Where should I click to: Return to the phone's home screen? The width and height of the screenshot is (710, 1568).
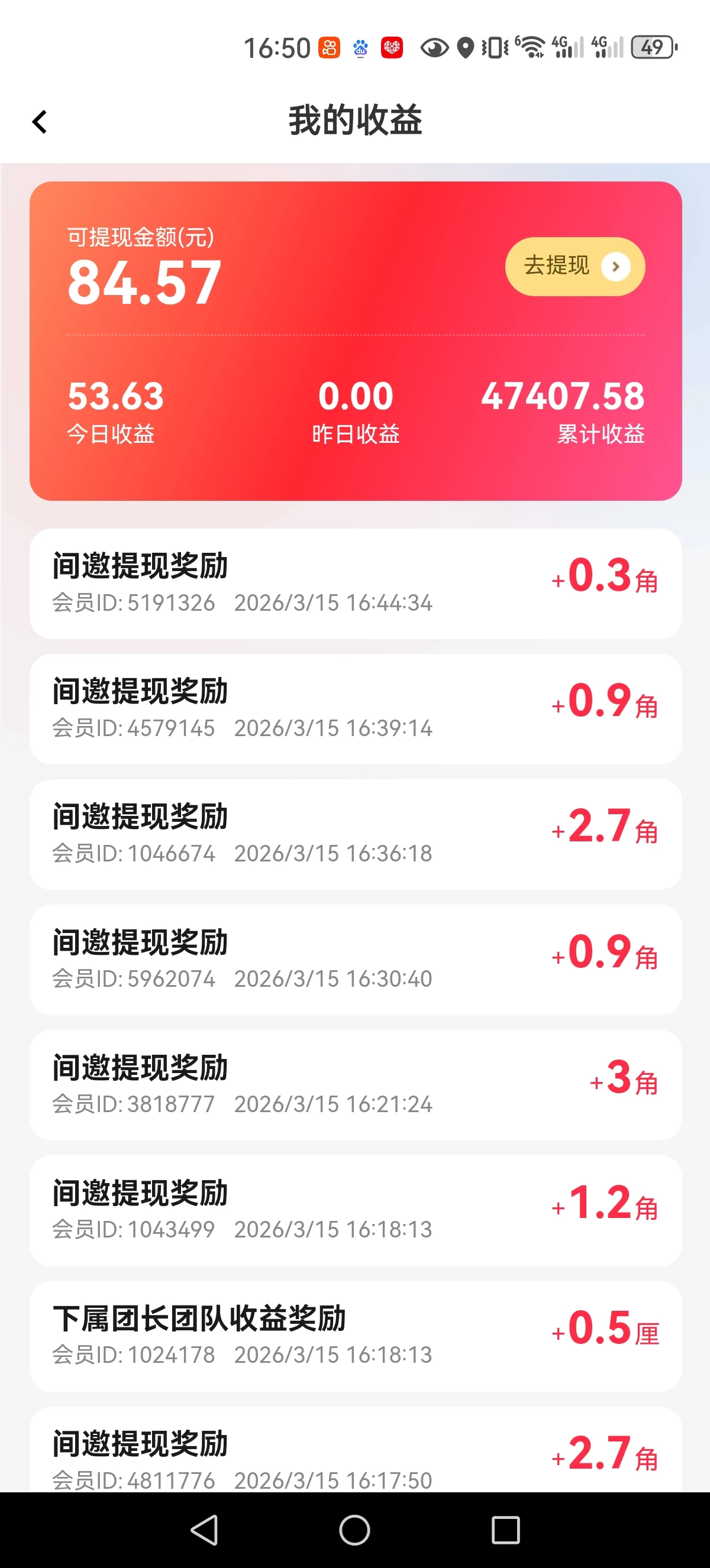point(354,1530)
